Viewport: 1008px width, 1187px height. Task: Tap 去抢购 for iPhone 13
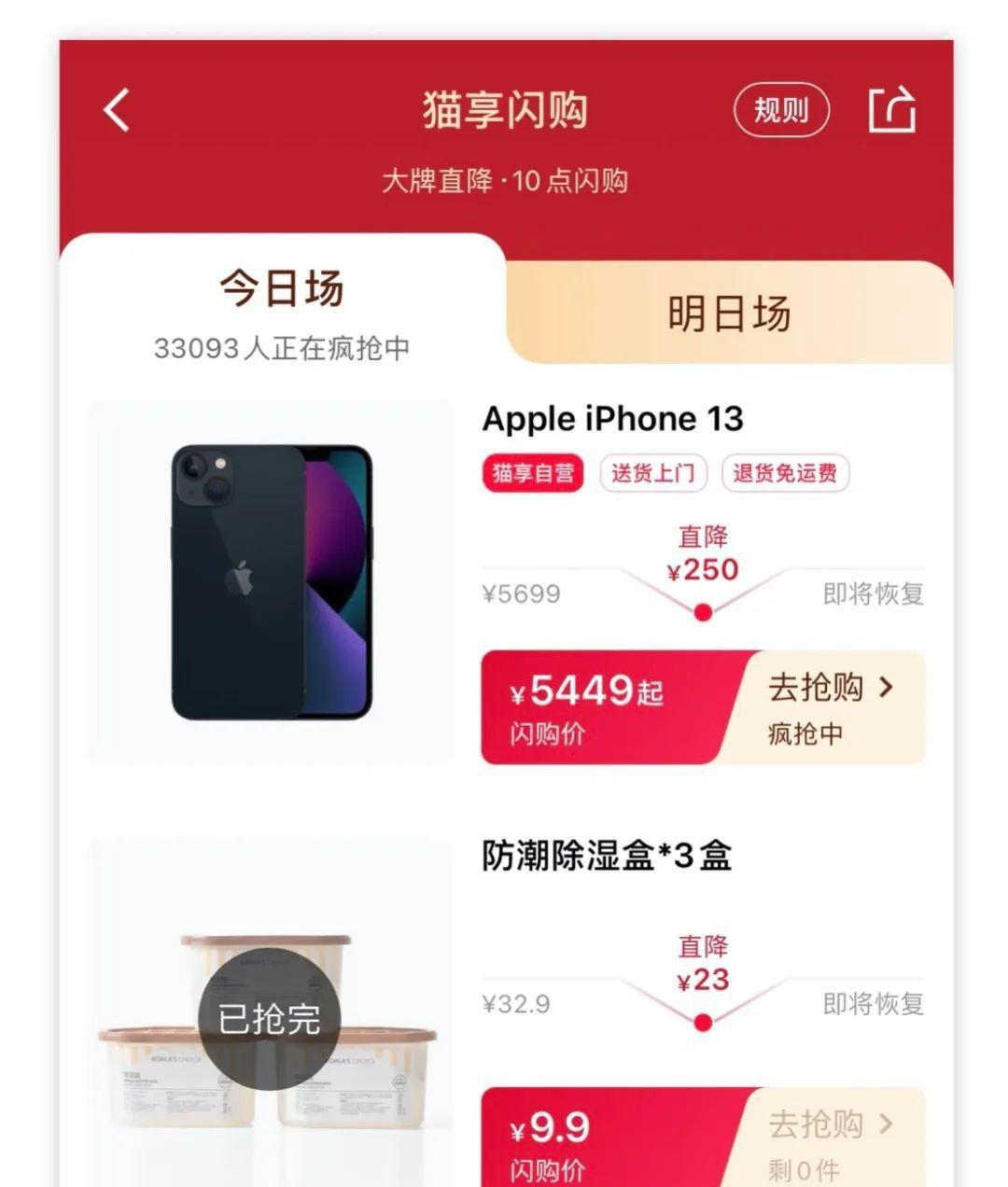point(830,706)
